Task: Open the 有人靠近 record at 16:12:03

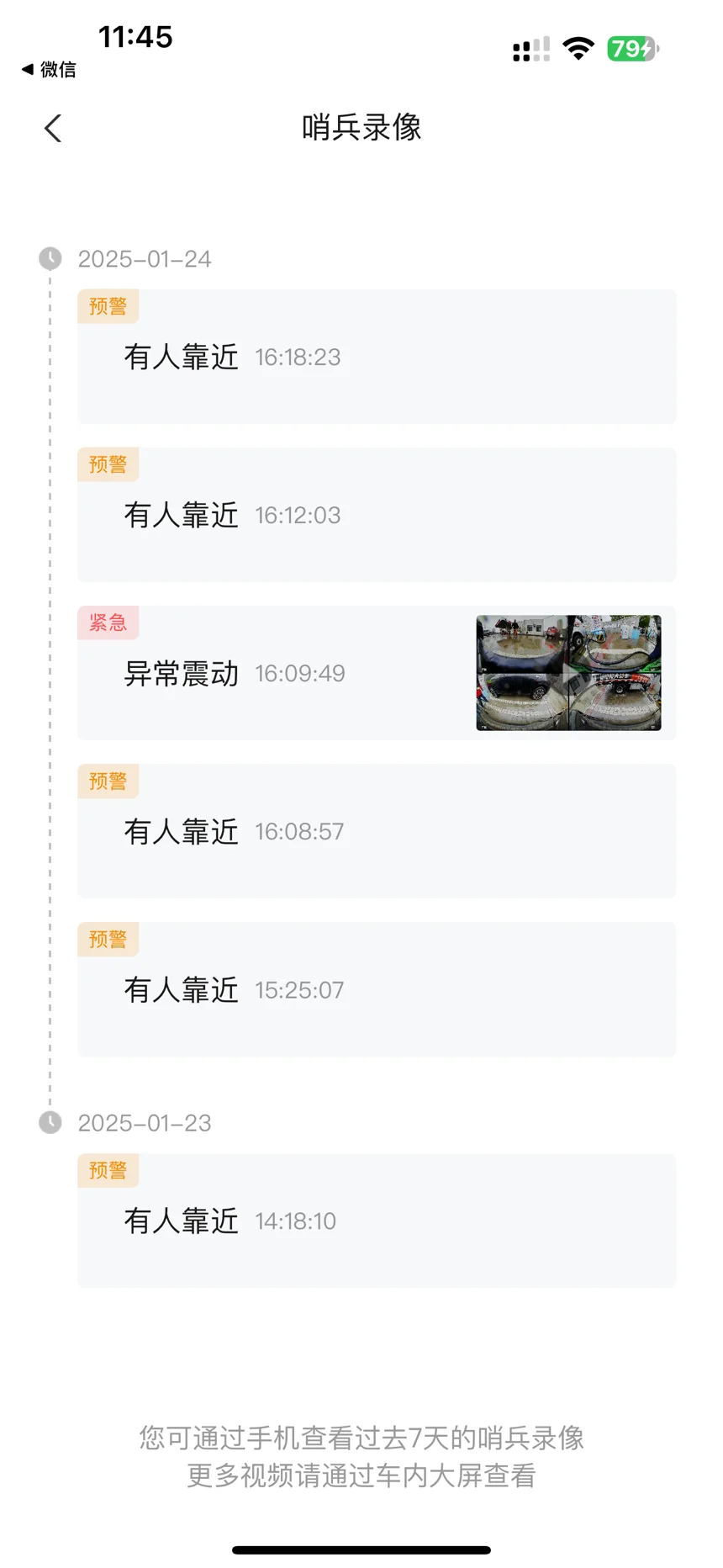Action: [x=377, y=515]
